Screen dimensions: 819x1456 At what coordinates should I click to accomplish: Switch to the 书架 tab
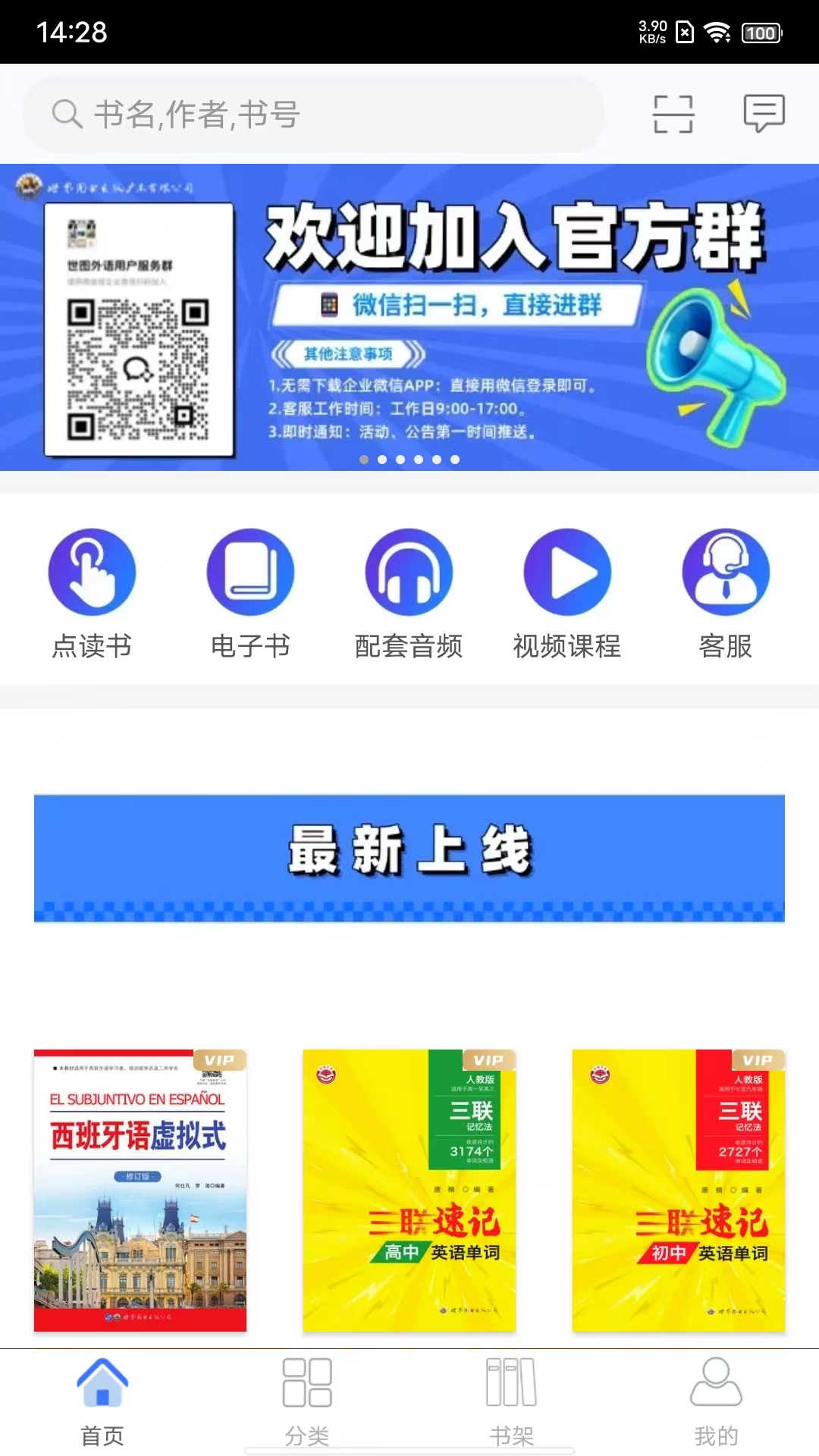(x=512, y=1402)
